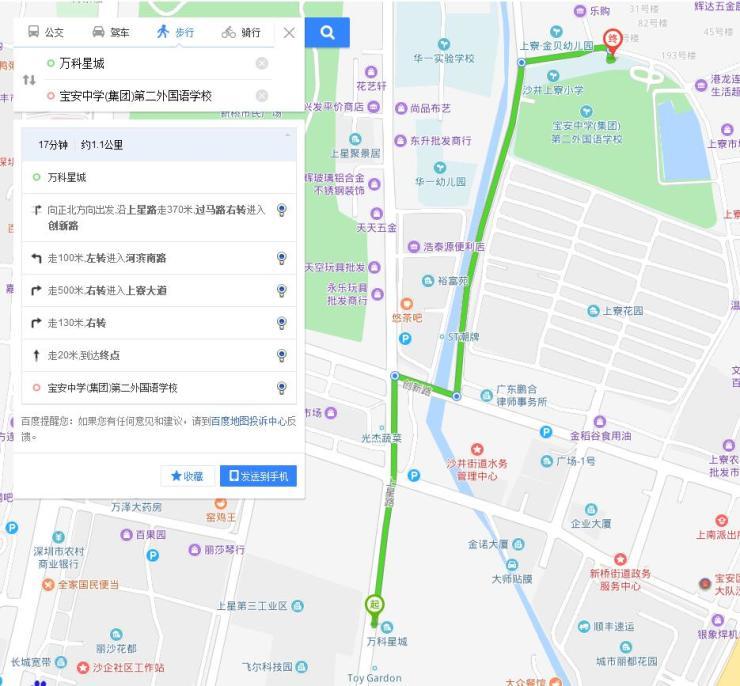Viewport: 740px width, 686px height.
Task: Send the route with 发送到手机
Action: coord(258,476)
